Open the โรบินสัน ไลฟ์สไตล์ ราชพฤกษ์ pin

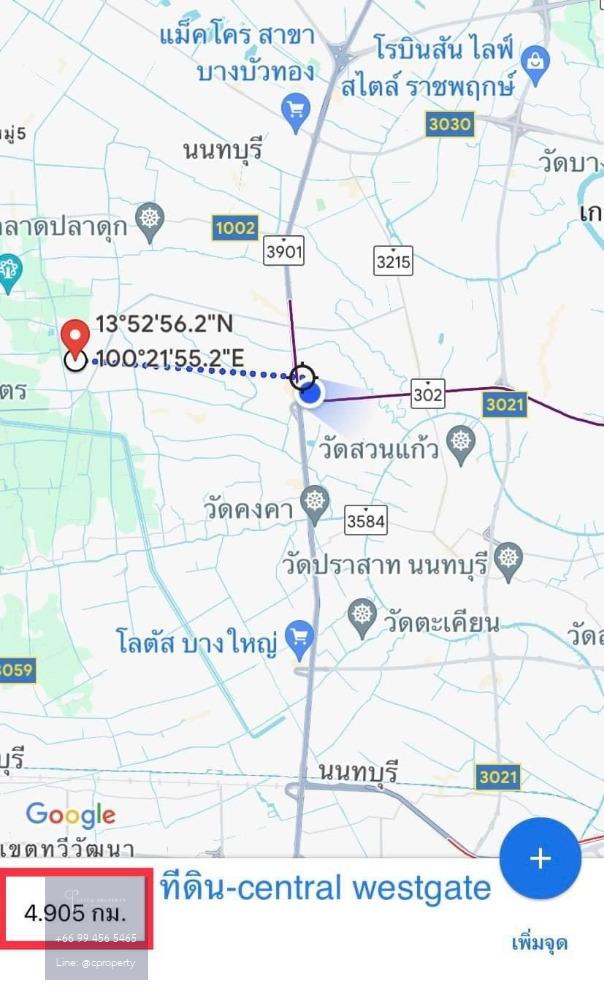click(535, 66)
